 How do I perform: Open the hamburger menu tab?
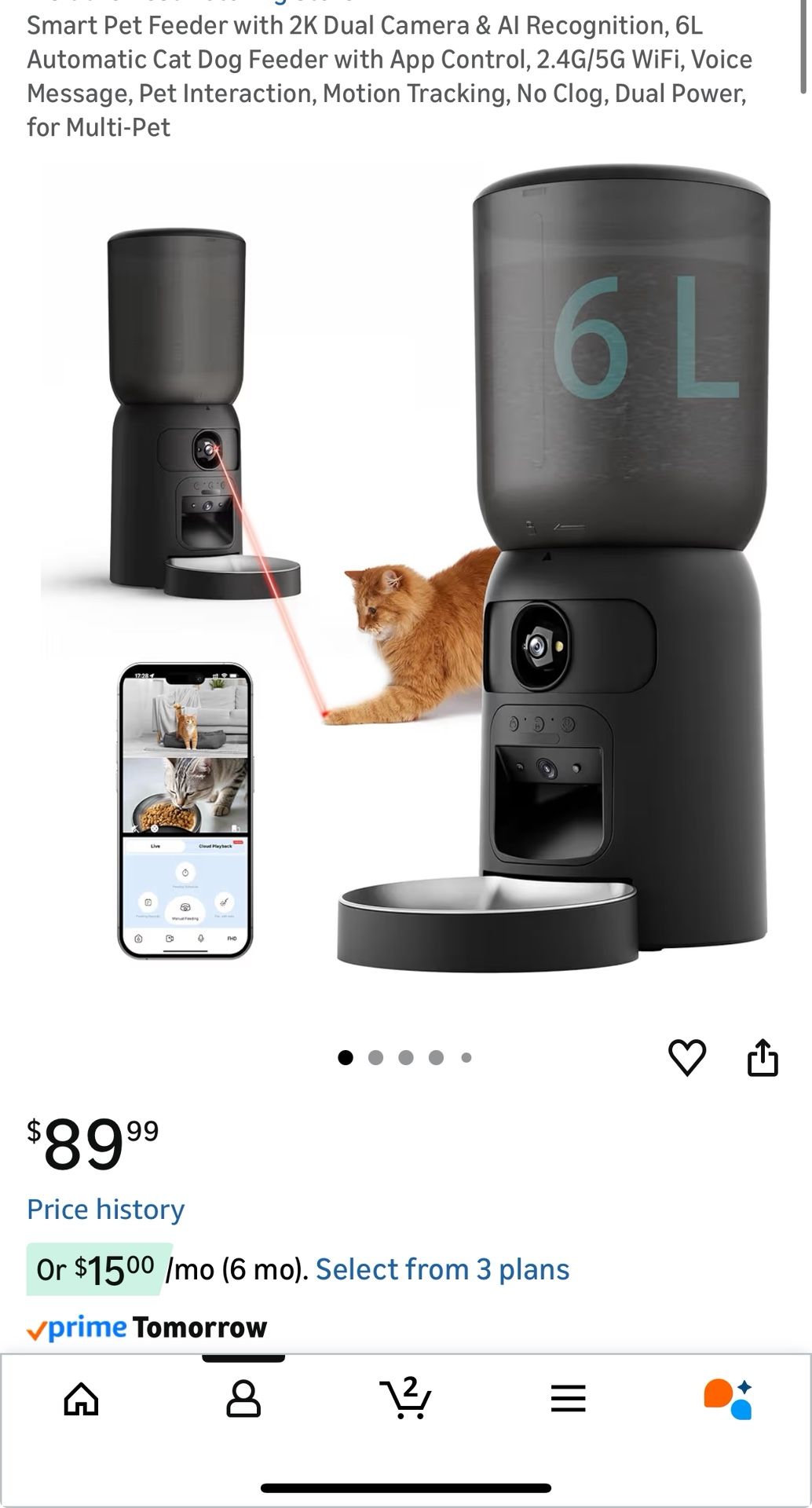(x=569, y=1399)
